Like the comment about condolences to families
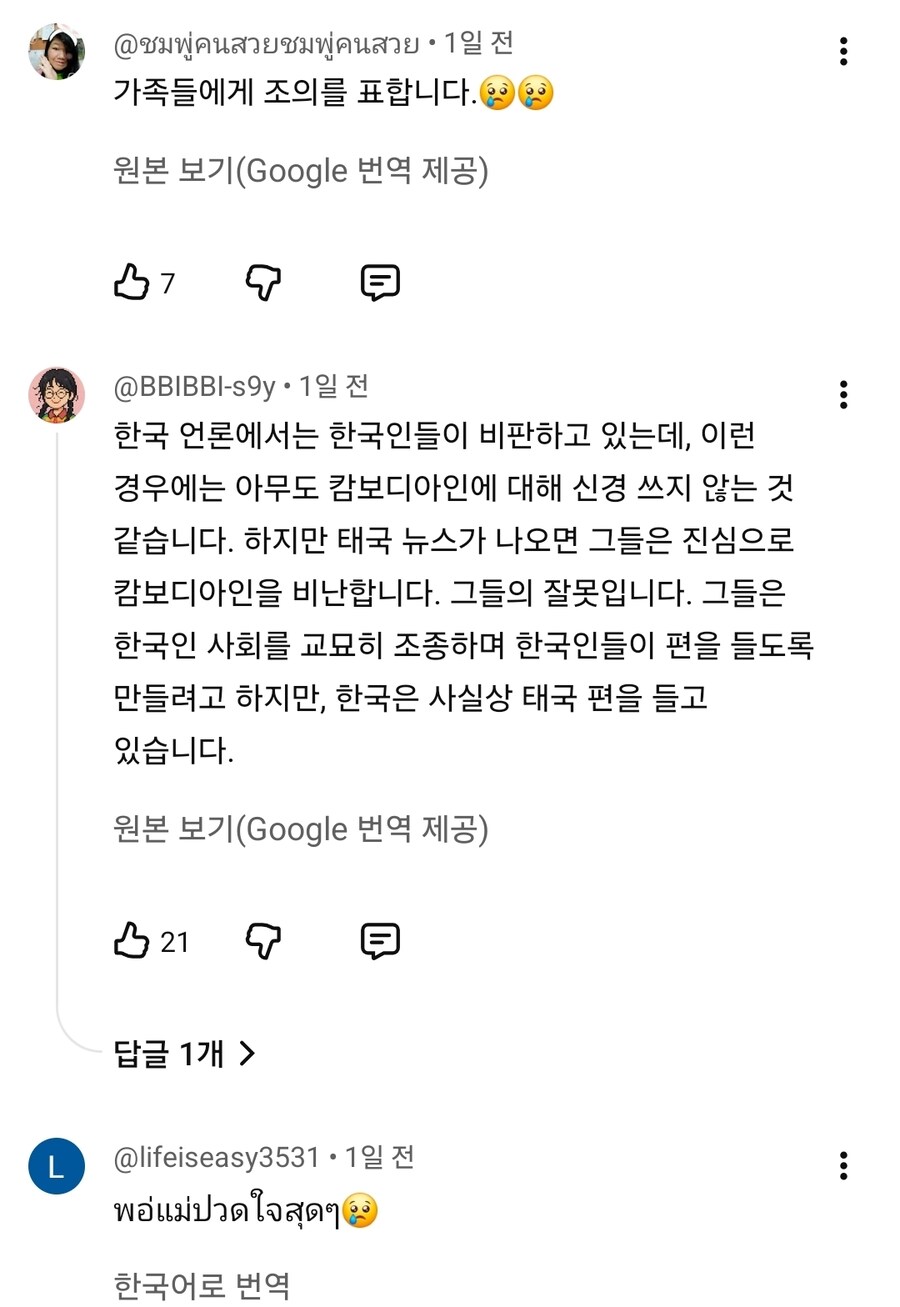 (131, 284)
